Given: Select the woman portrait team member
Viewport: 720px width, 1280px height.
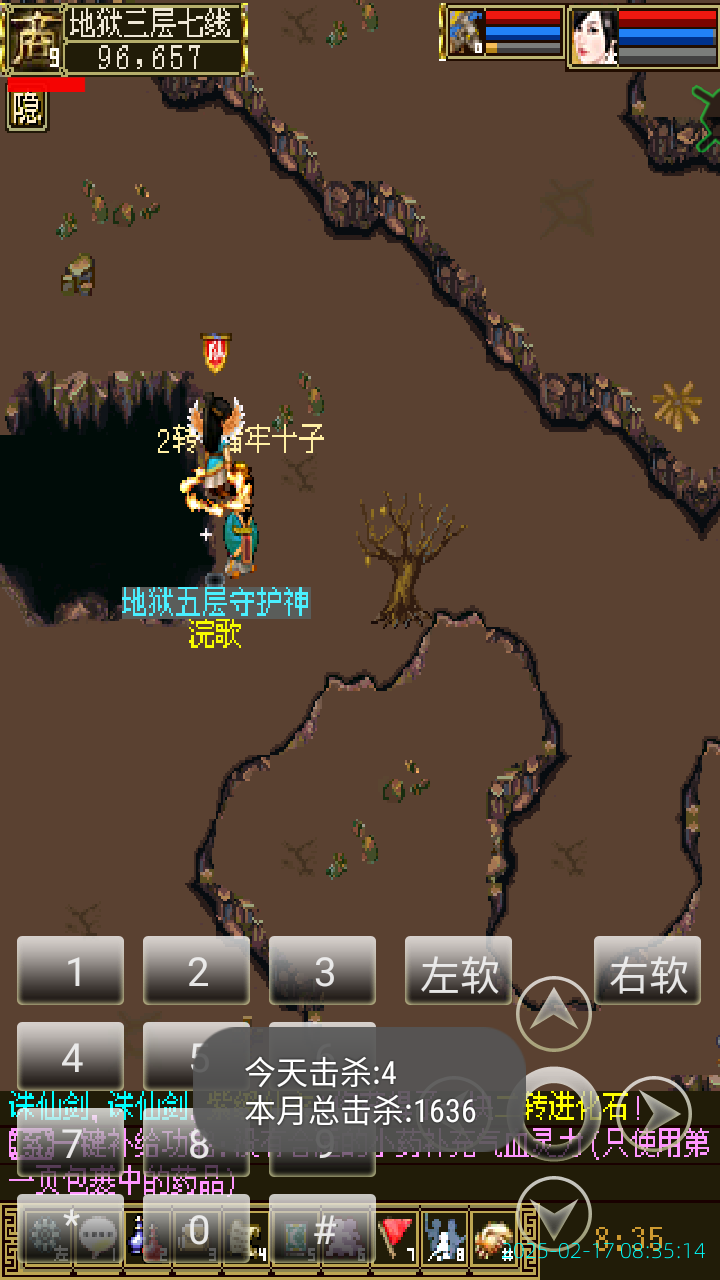Looking at the screenshot, I should point(593,37).
